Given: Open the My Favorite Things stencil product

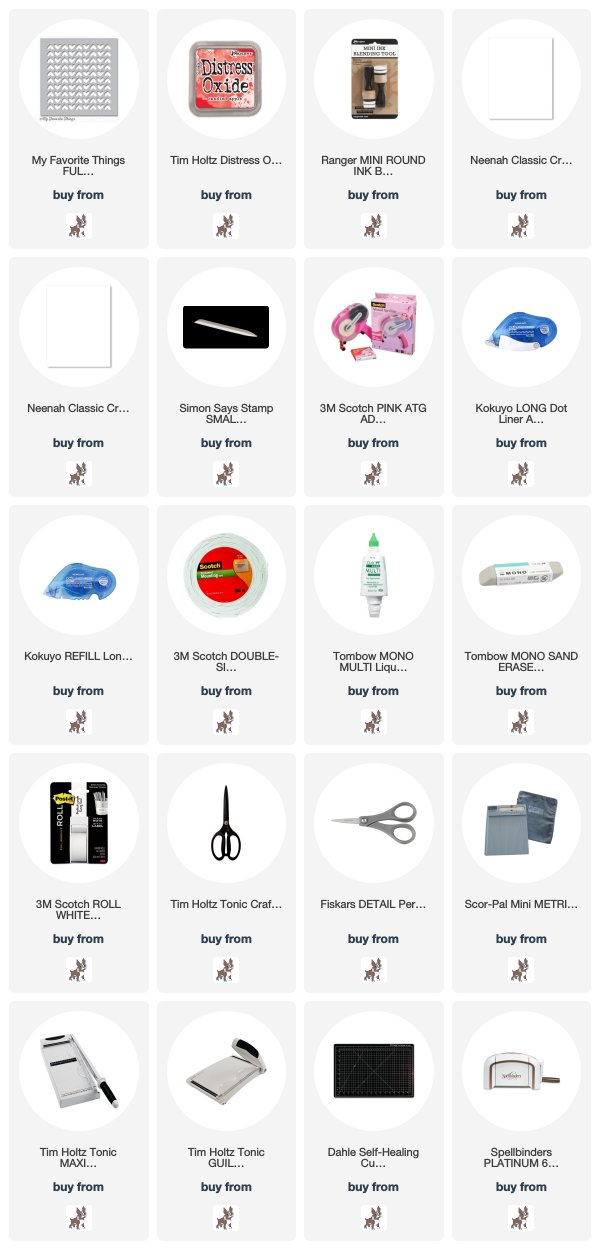Looking at the screenshot, I should tap(78, 78).
